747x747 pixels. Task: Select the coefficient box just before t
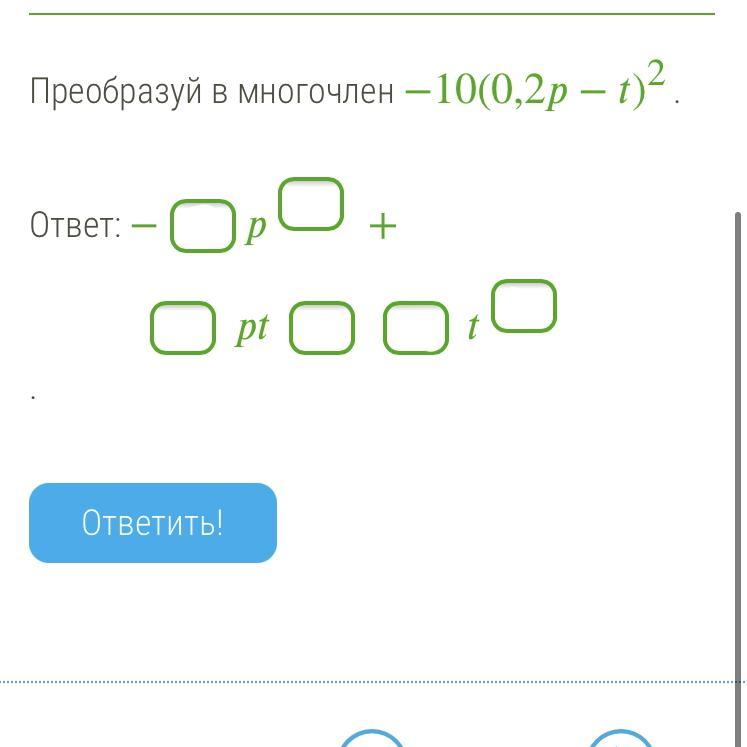pos(415,328)
